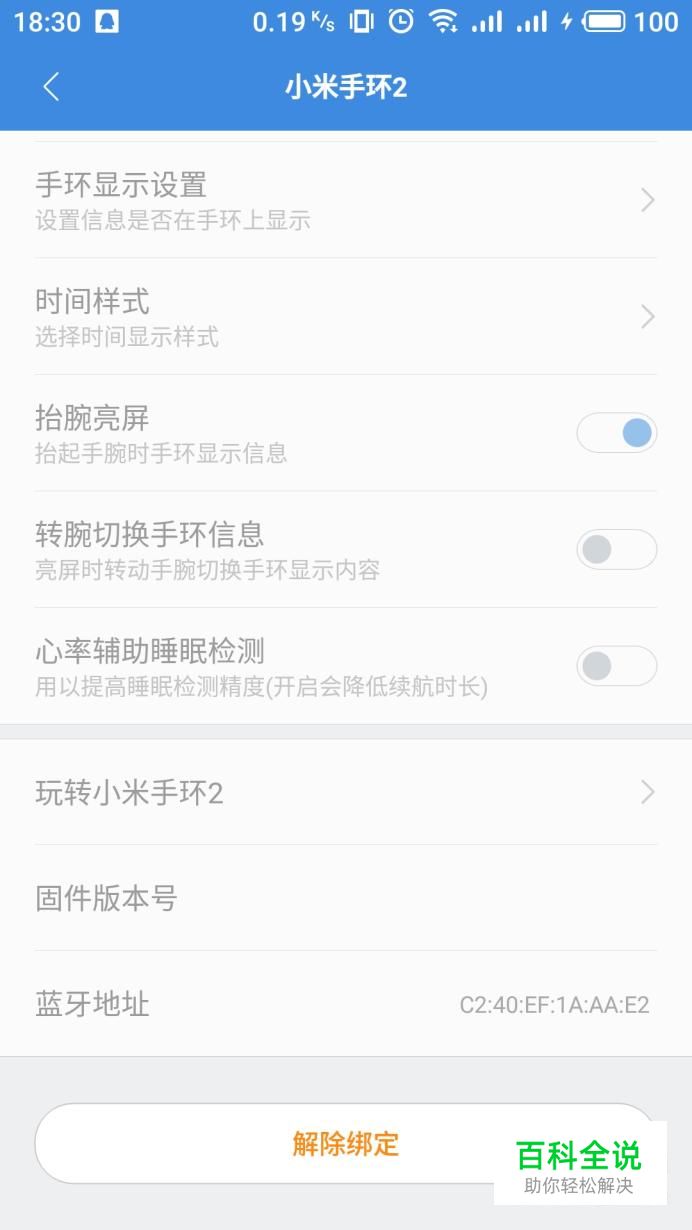Enable 转腕切换手环信息 toggle
The width and height of the screenshot is (692, 1230).
616,550
